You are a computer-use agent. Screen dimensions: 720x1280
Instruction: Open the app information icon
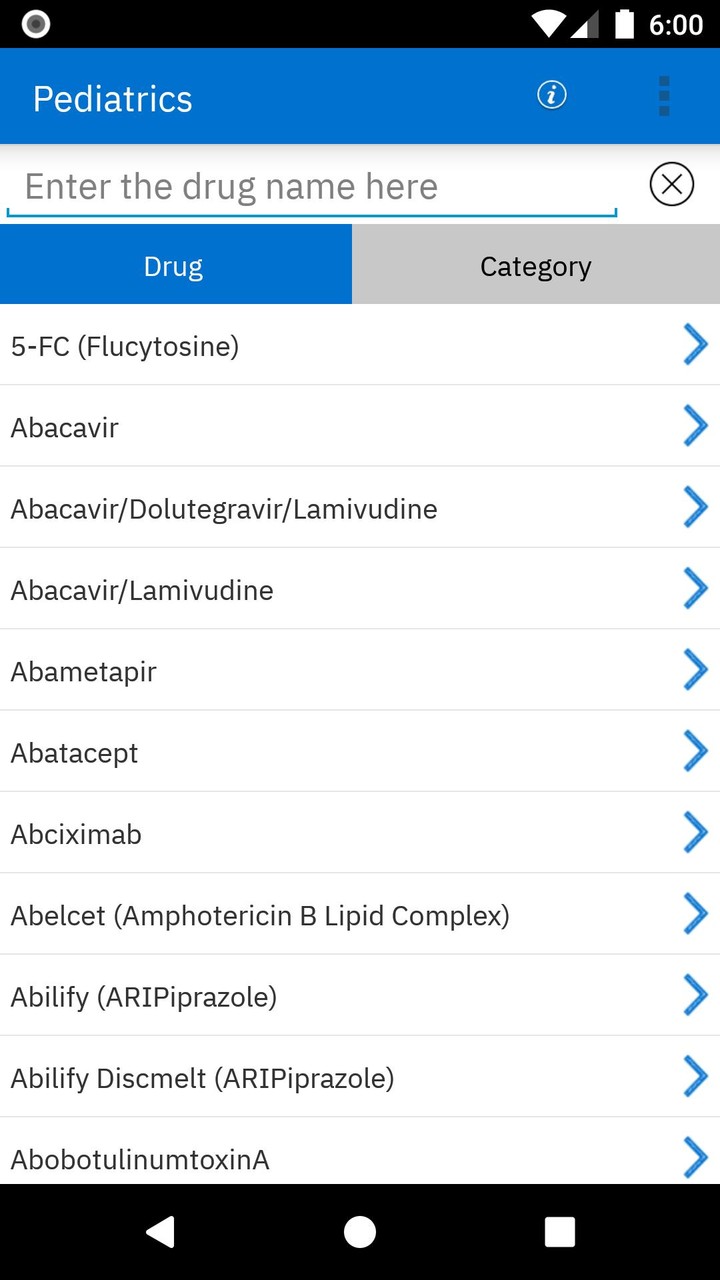(550, 95)
